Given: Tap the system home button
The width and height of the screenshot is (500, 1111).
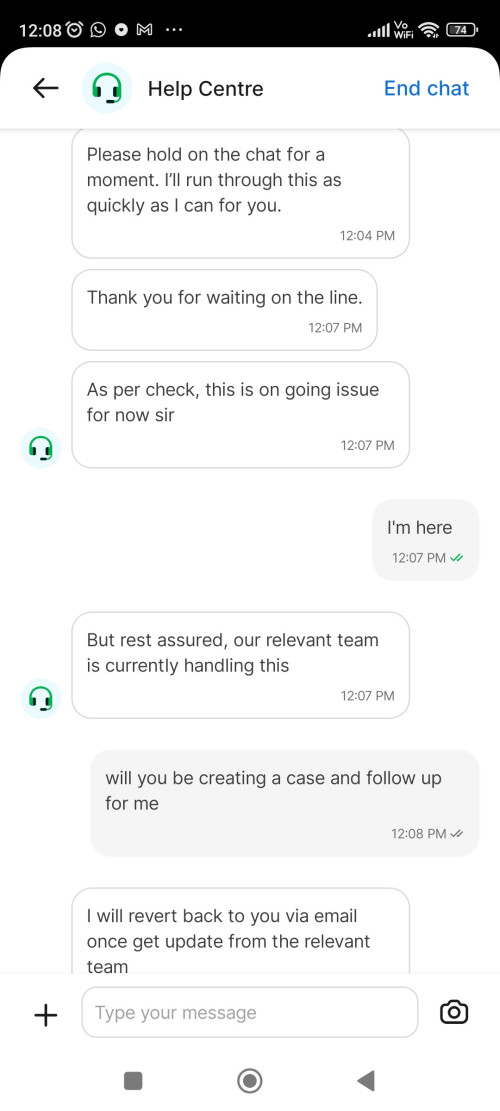Looking at the screenshot, I should [249, 1080].
